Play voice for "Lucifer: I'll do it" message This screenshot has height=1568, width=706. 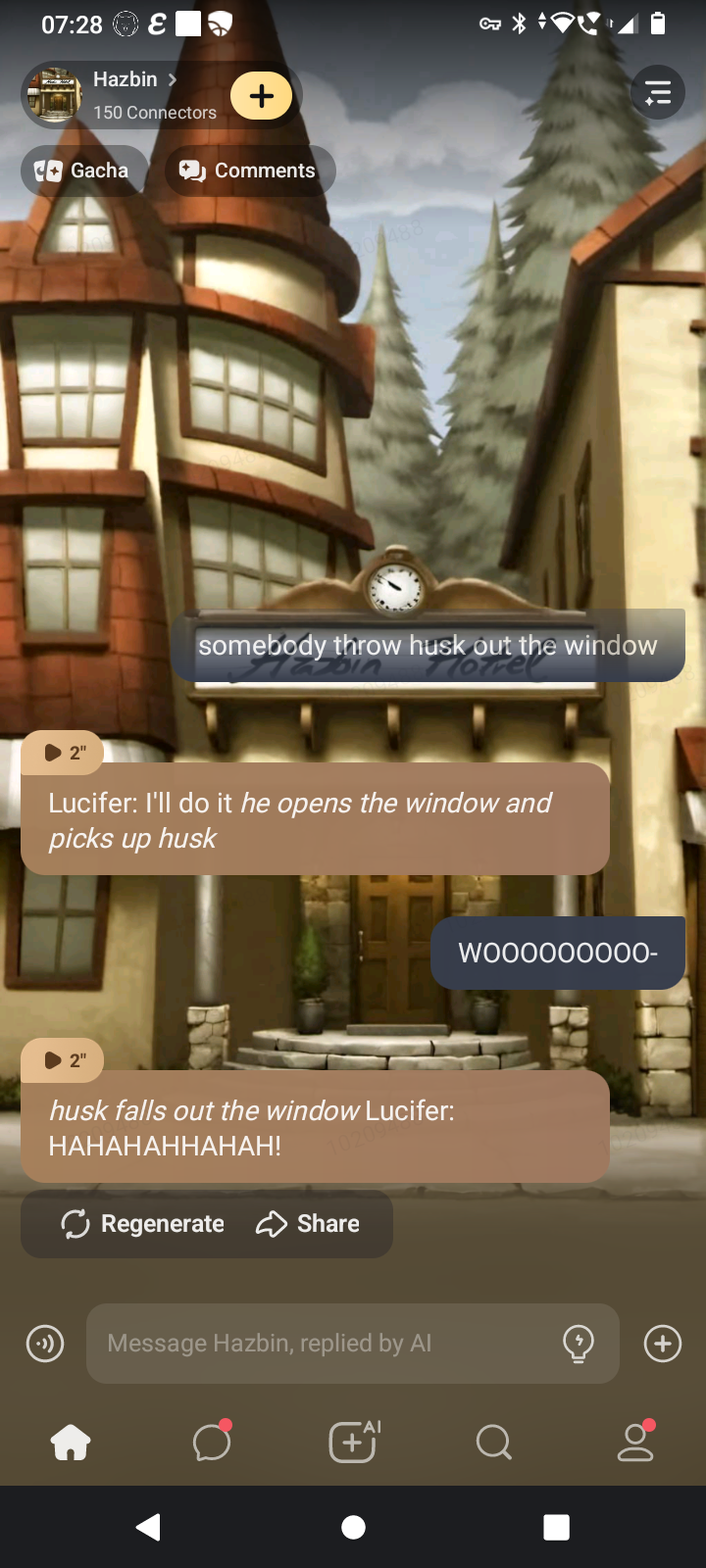click(63, 753)
